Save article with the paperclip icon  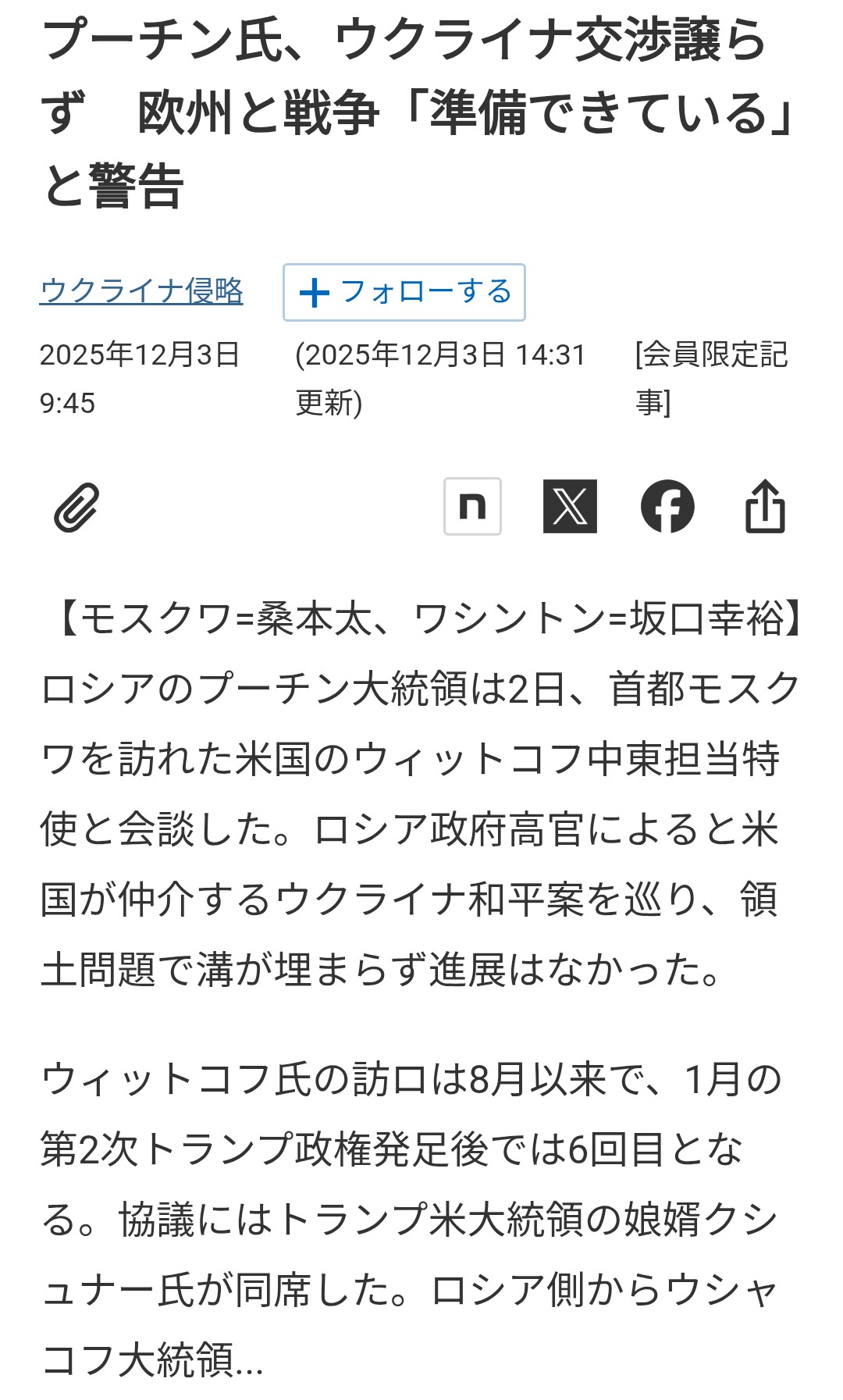[x=76, y=508]
